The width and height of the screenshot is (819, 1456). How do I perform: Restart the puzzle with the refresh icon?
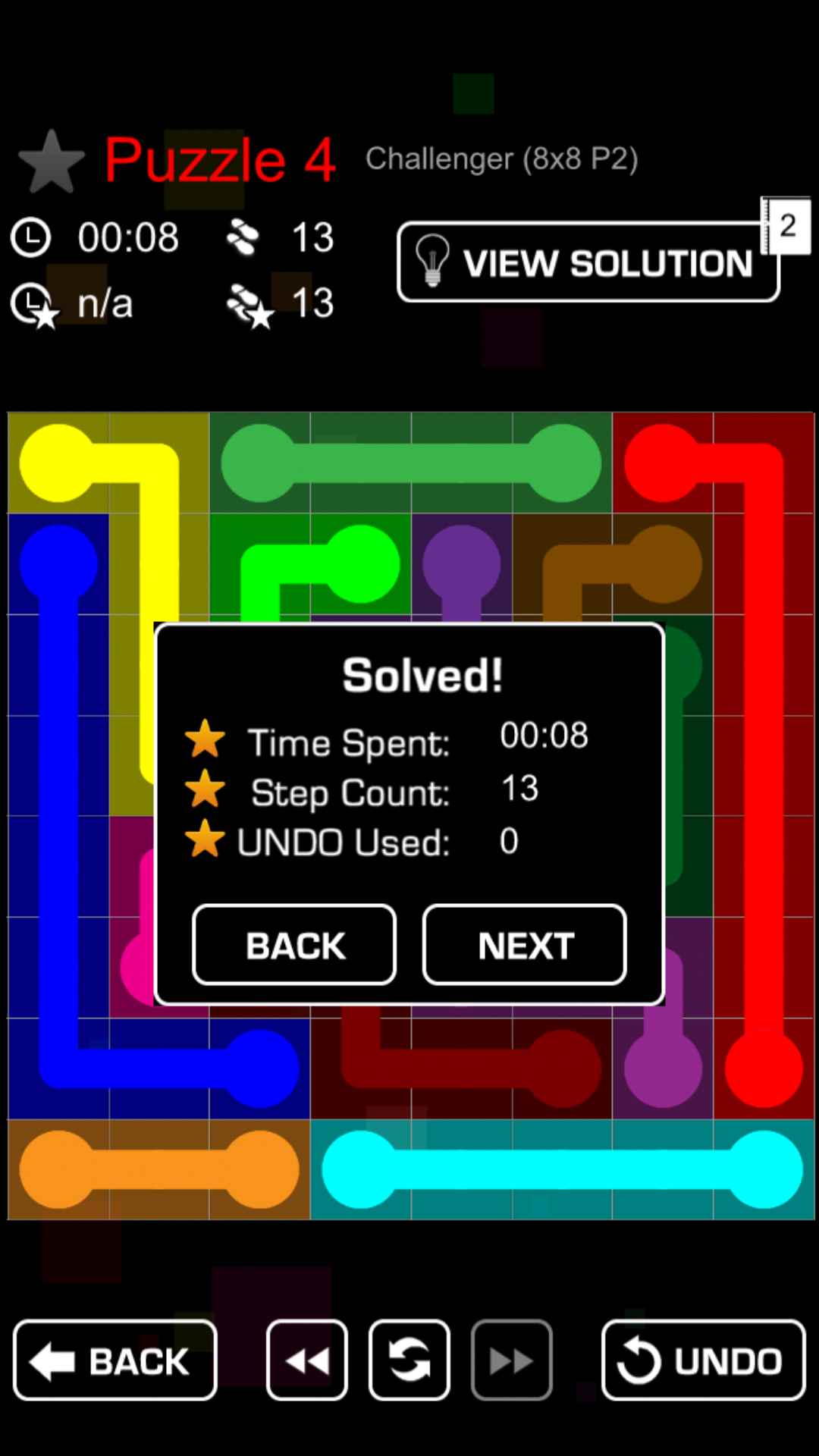tap(409, 1360)
